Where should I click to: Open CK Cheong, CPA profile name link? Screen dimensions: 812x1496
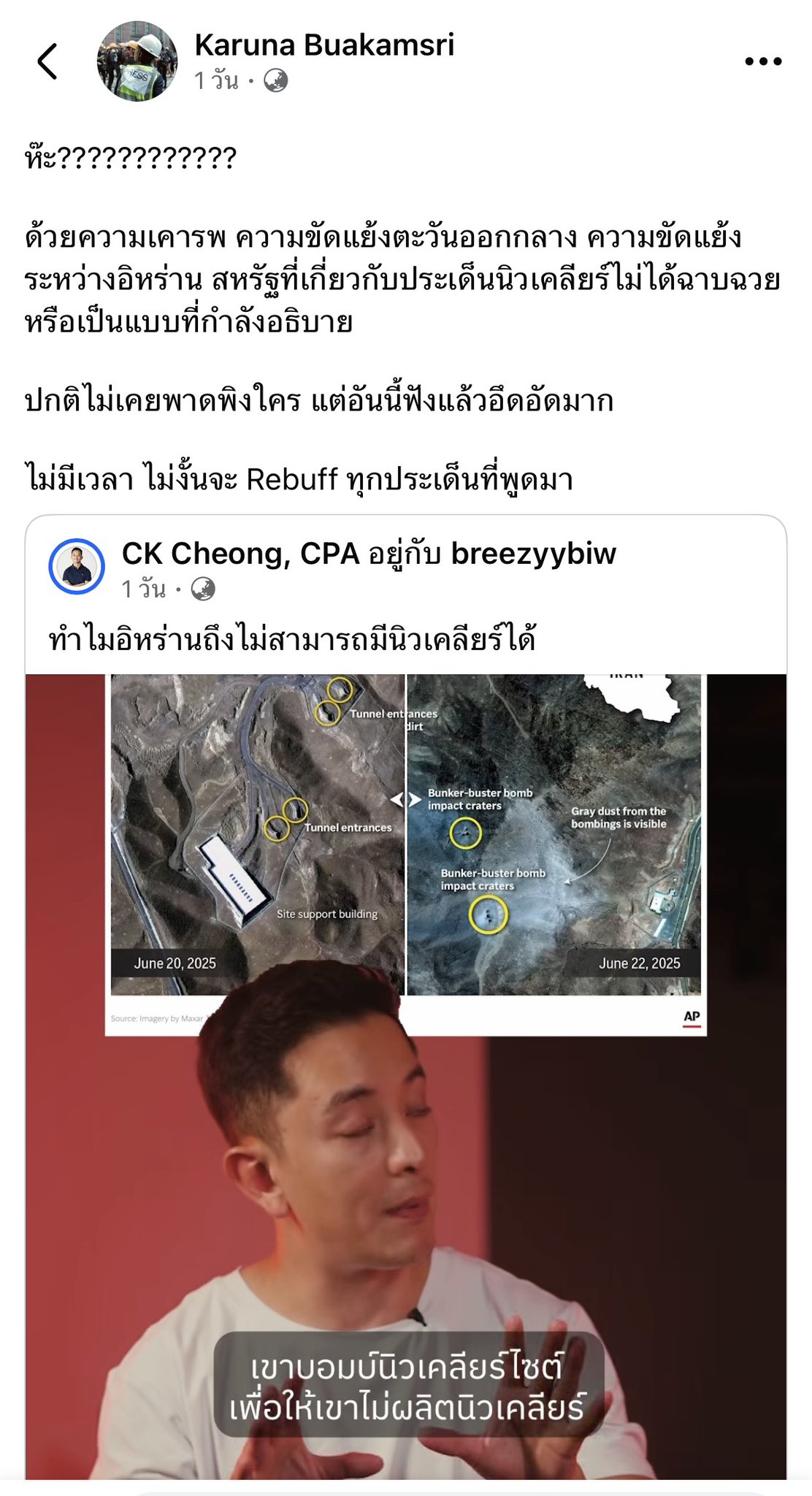[x=240, y=554]
